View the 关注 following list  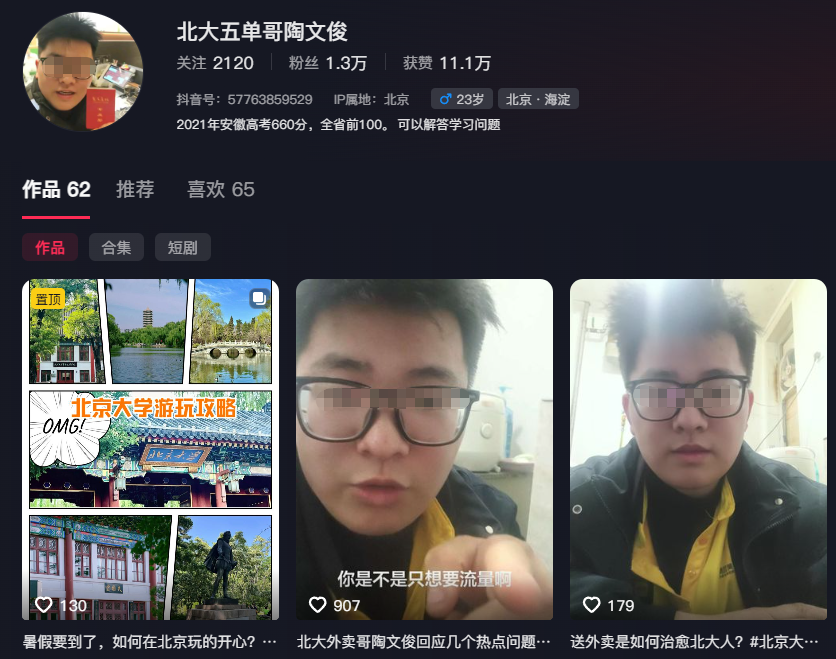[x=215, y=63]
